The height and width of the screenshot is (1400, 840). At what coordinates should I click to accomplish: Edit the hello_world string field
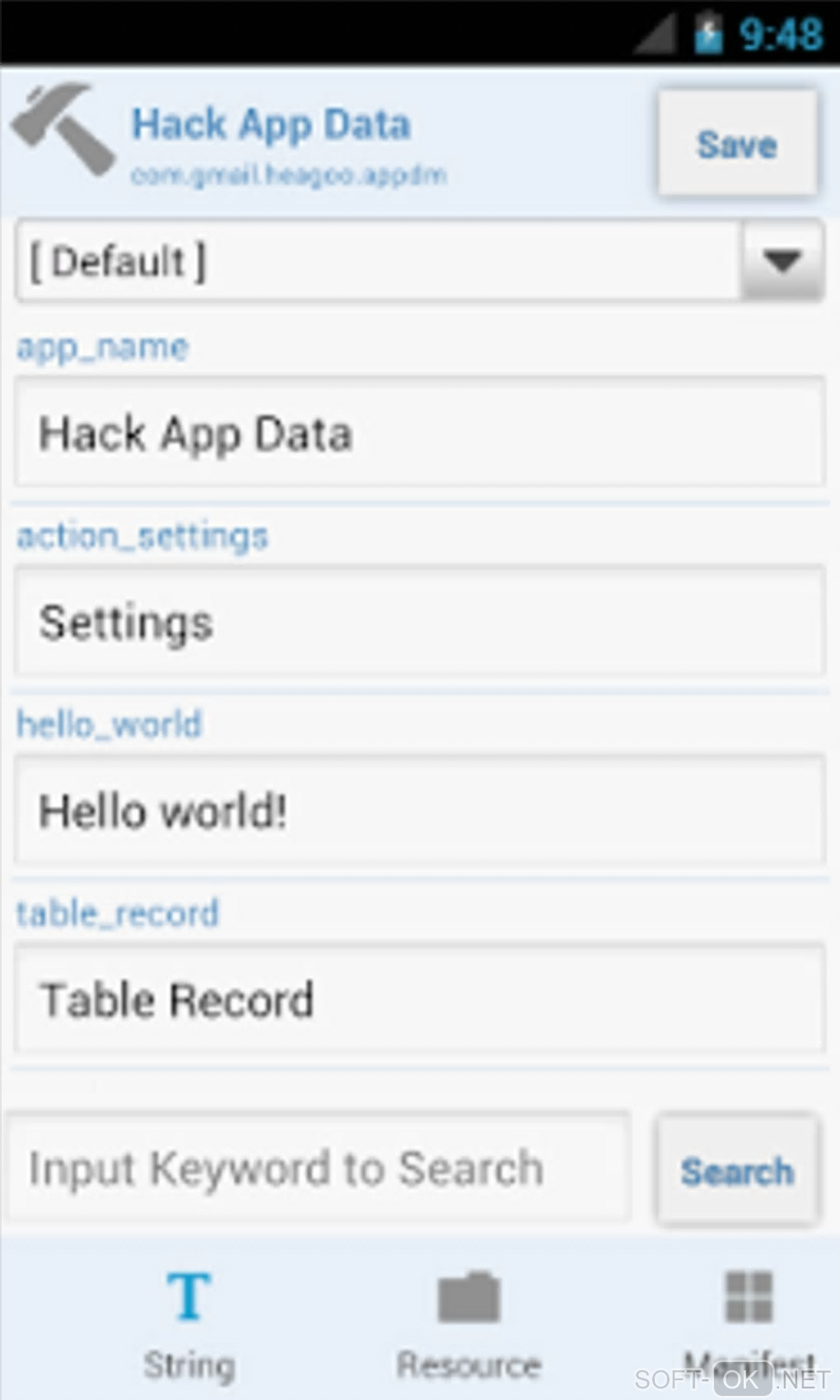(418, 811)
